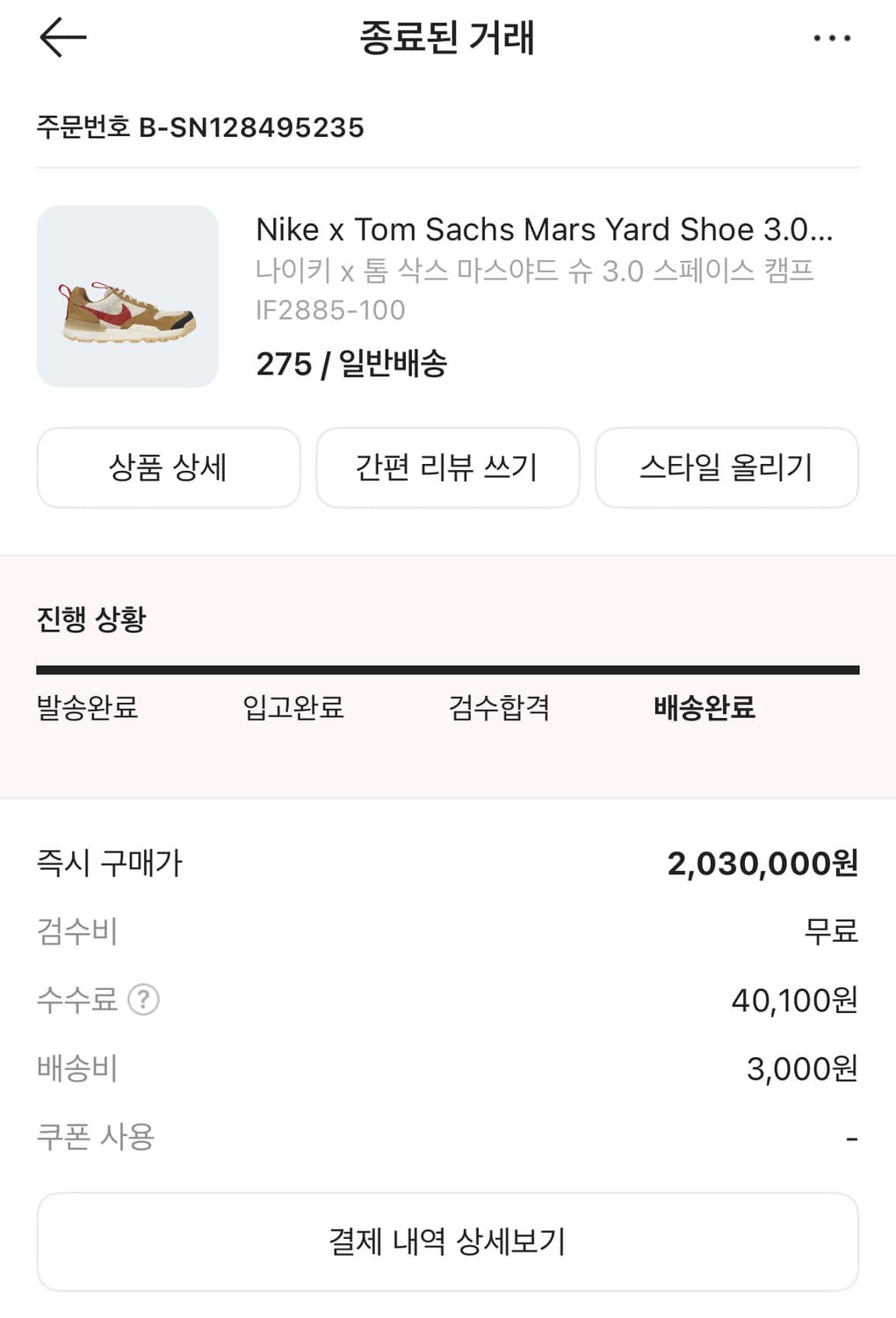Click the 수수료 help question mark icon
The image size is (896, 1318).
click(145, 1000)
